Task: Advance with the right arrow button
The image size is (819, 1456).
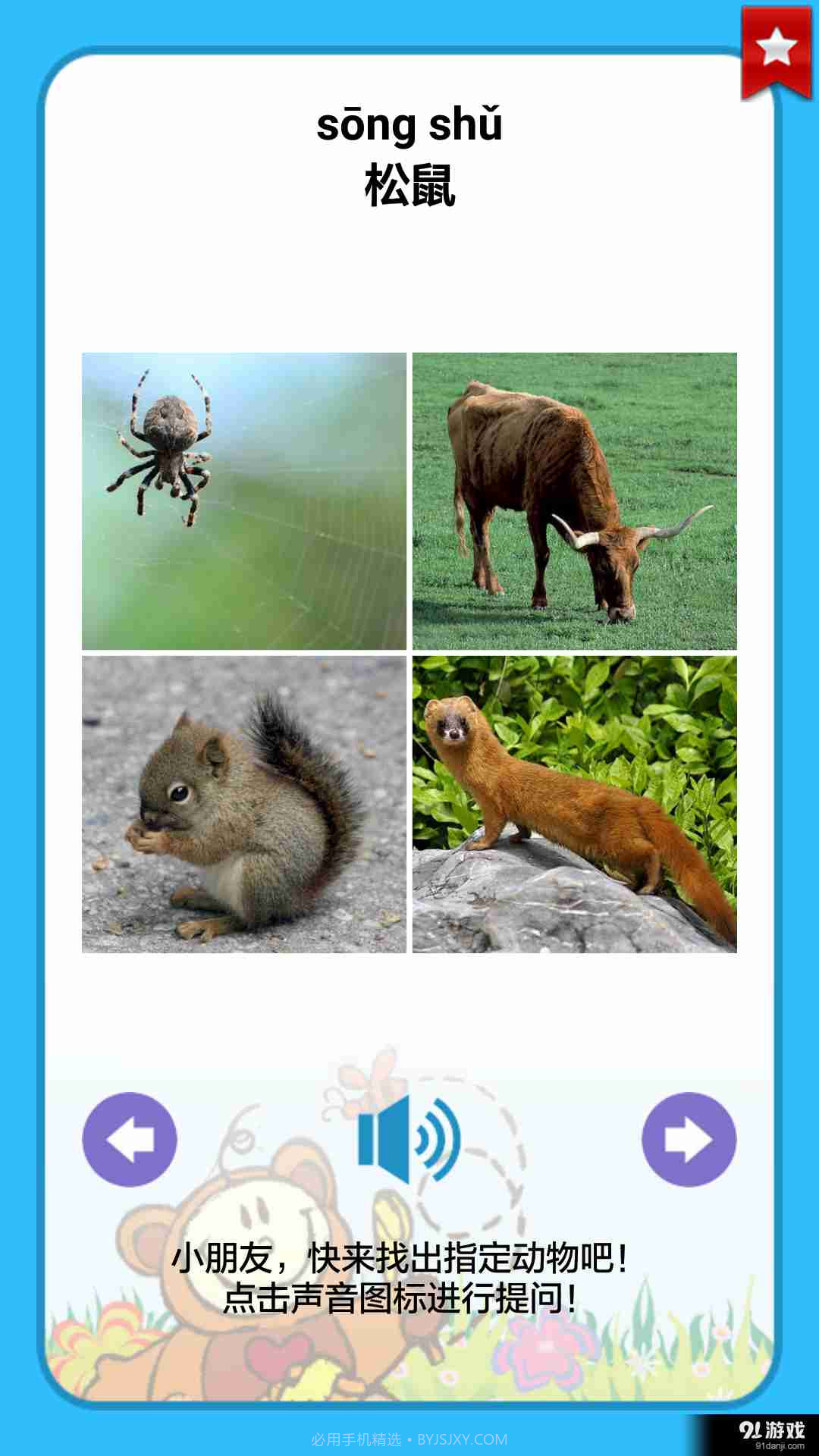Action: point(689,1139)
